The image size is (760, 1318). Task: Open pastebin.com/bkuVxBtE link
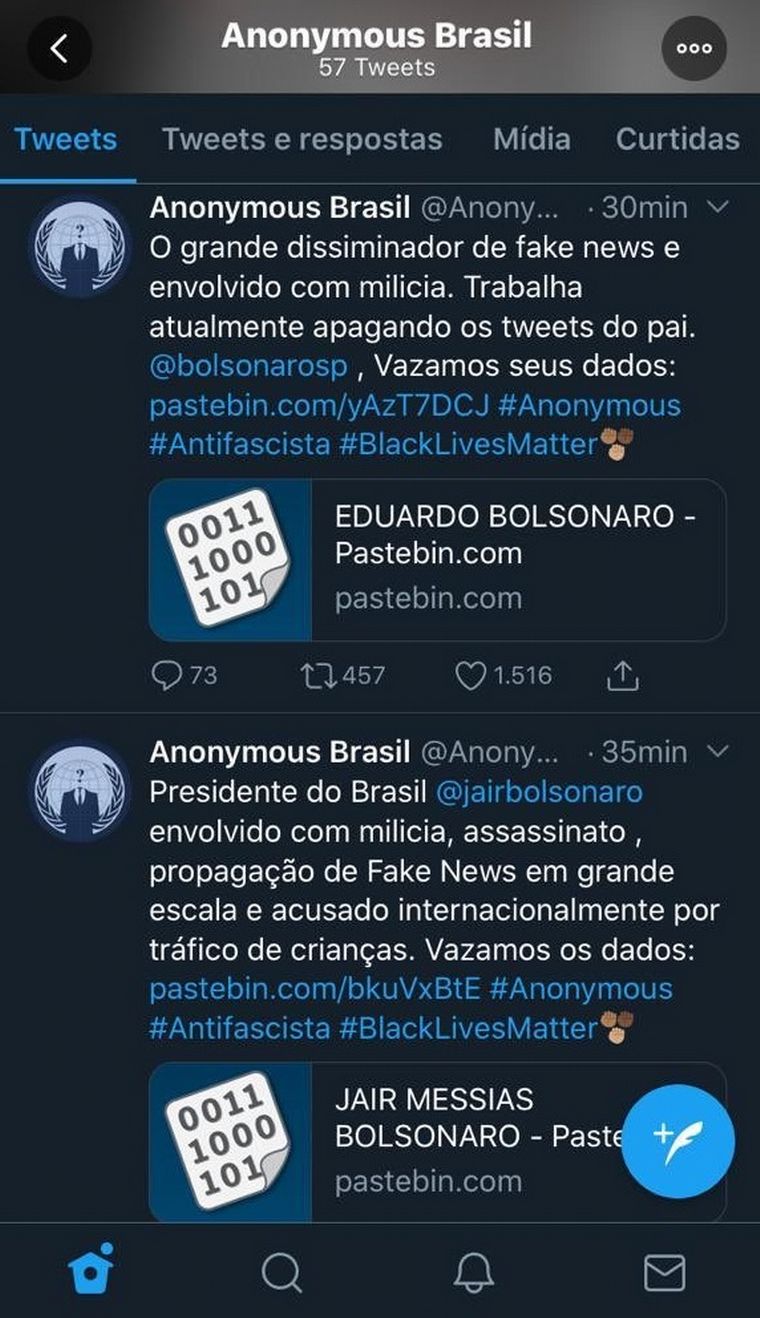pos(314,988)
